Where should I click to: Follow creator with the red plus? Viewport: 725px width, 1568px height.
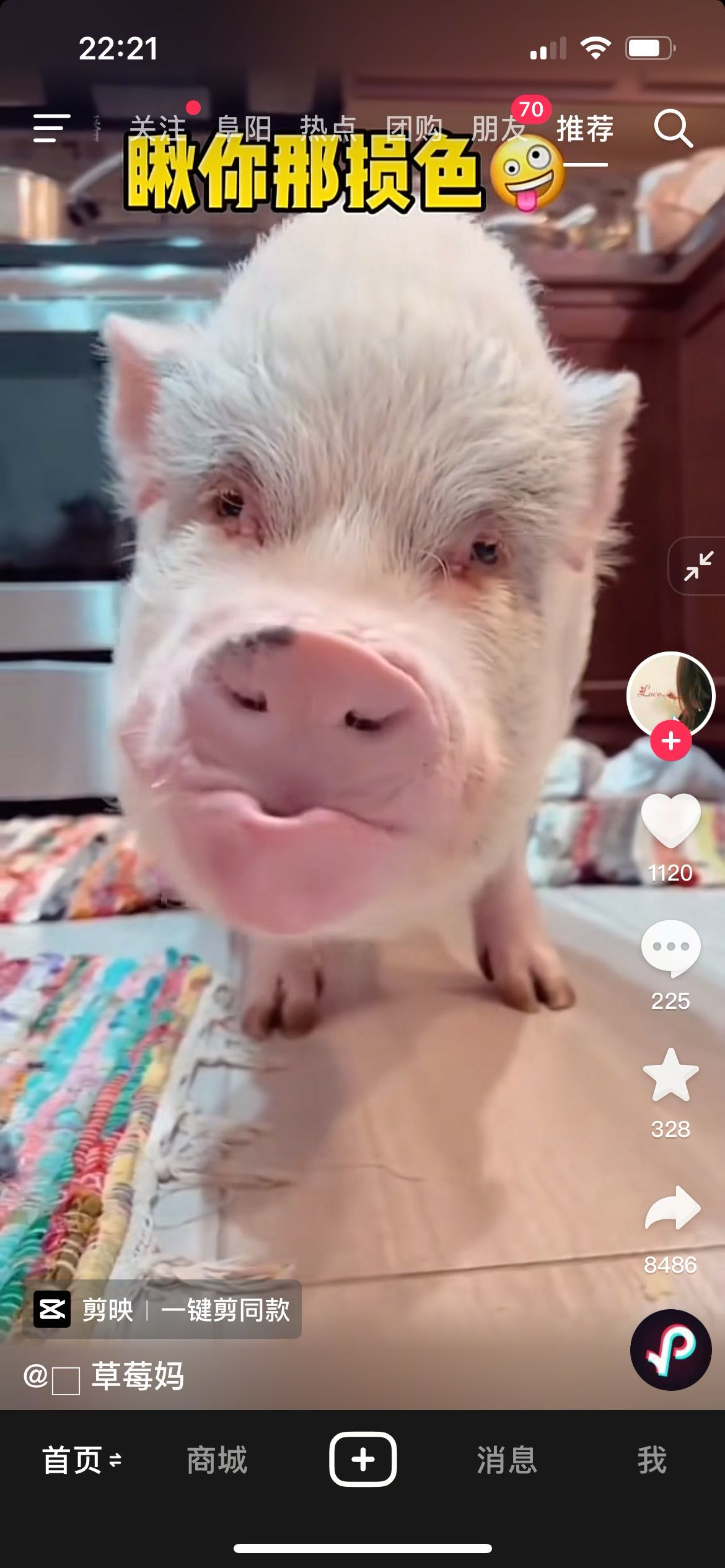(670, 741)
